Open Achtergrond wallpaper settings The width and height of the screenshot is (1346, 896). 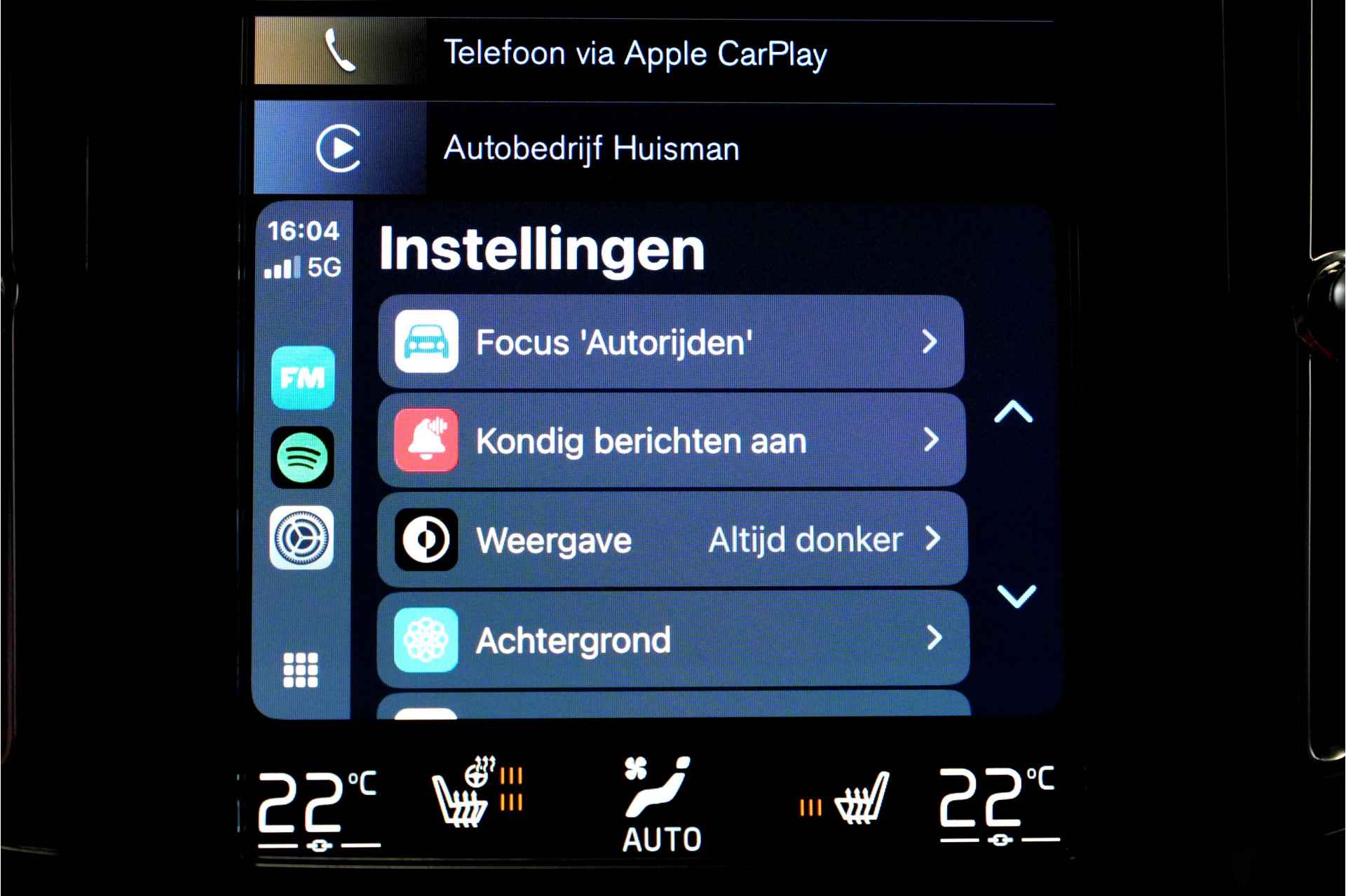click(671, 639)
